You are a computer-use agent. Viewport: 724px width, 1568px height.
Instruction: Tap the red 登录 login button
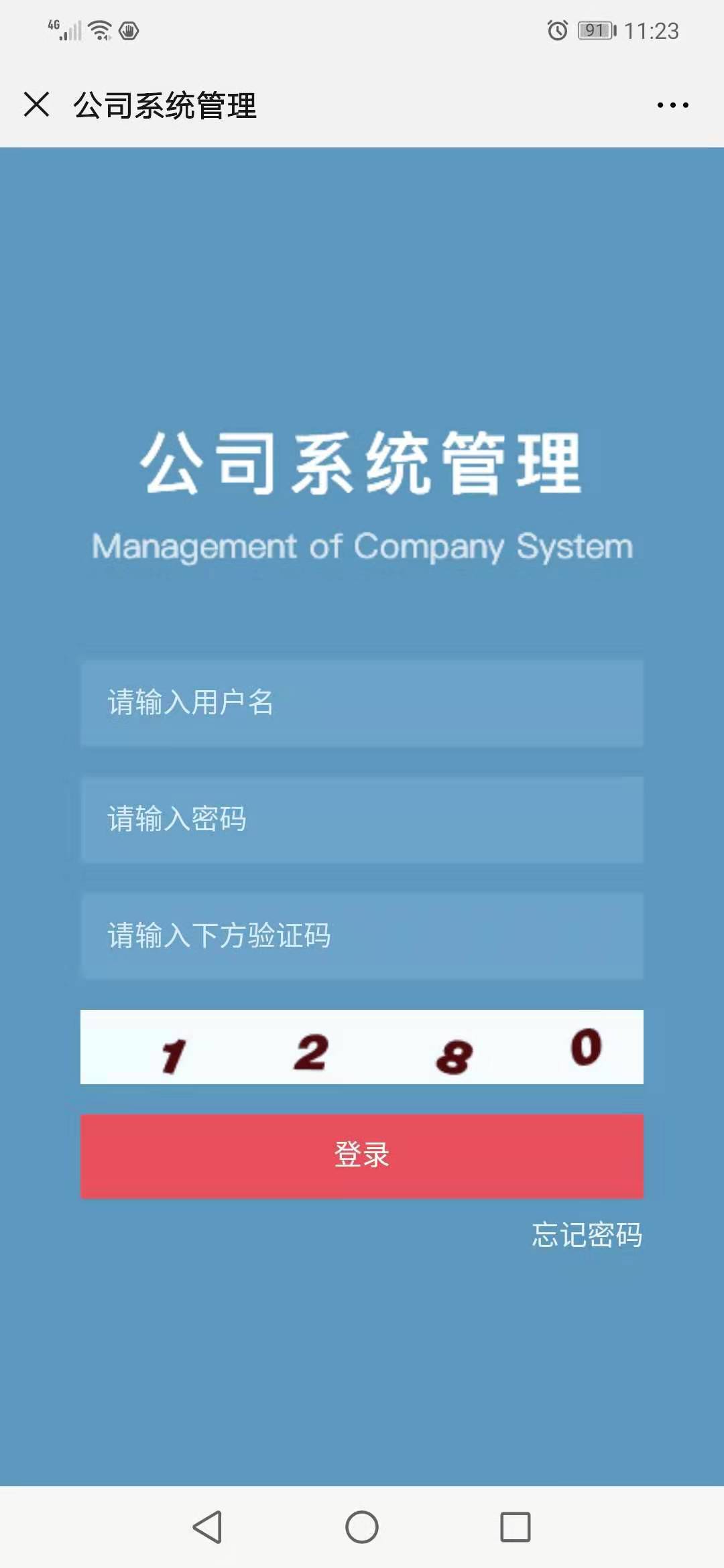click(362, 1156)
